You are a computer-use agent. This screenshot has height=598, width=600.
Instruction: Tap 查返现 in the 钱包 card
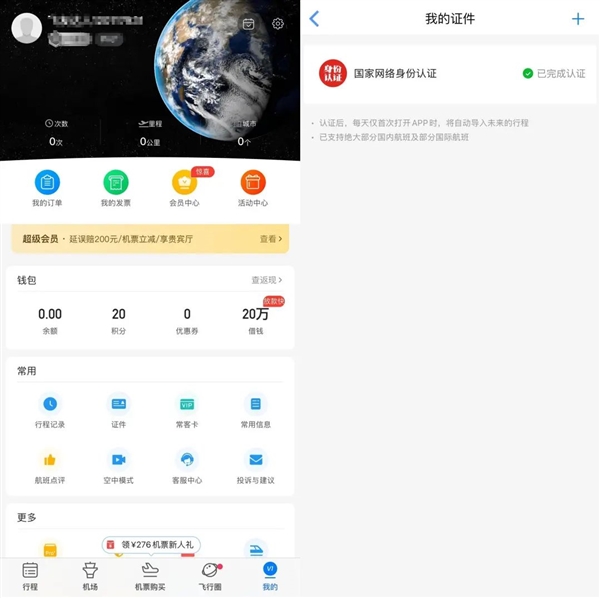266,280
